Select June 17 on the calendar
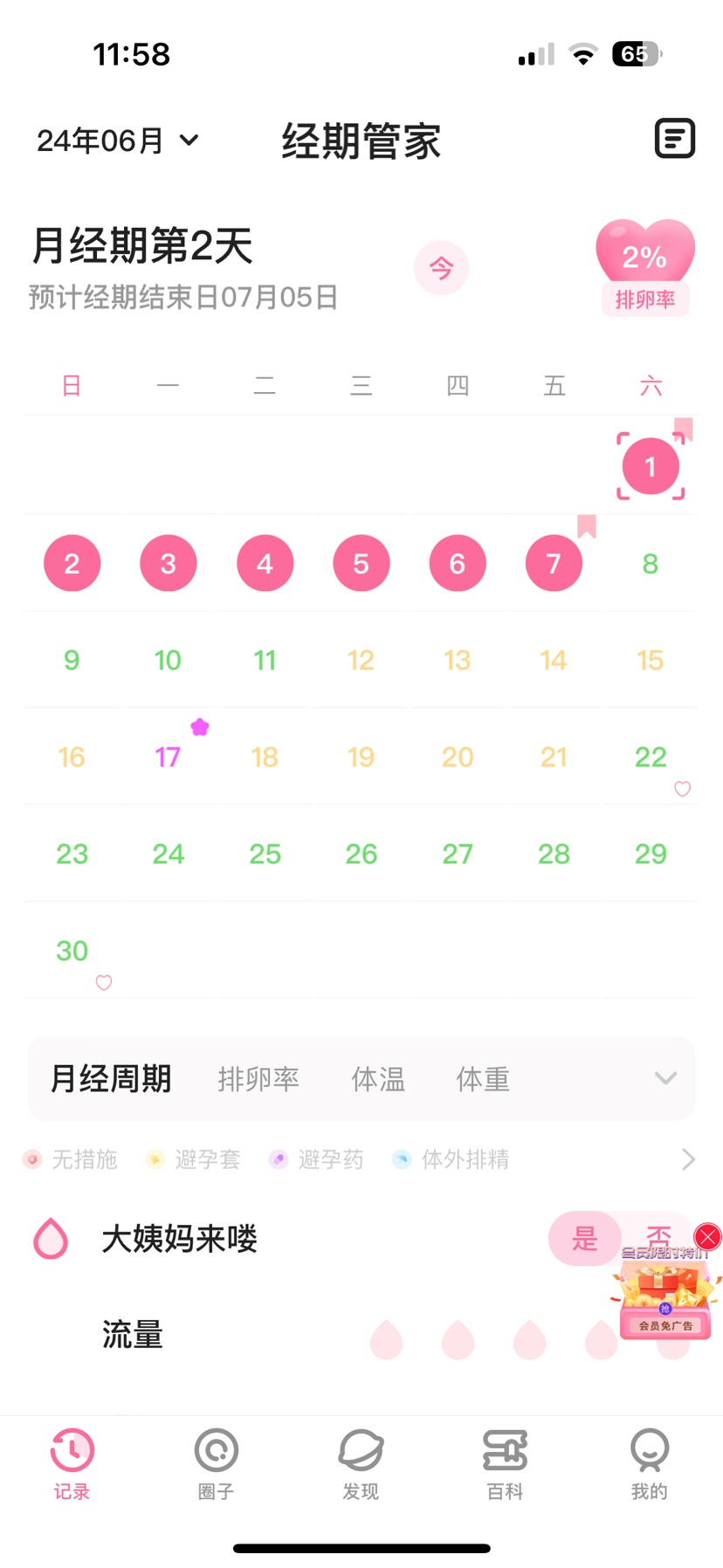This screenshot has width=723, height=1568. (x=168, y=757)
